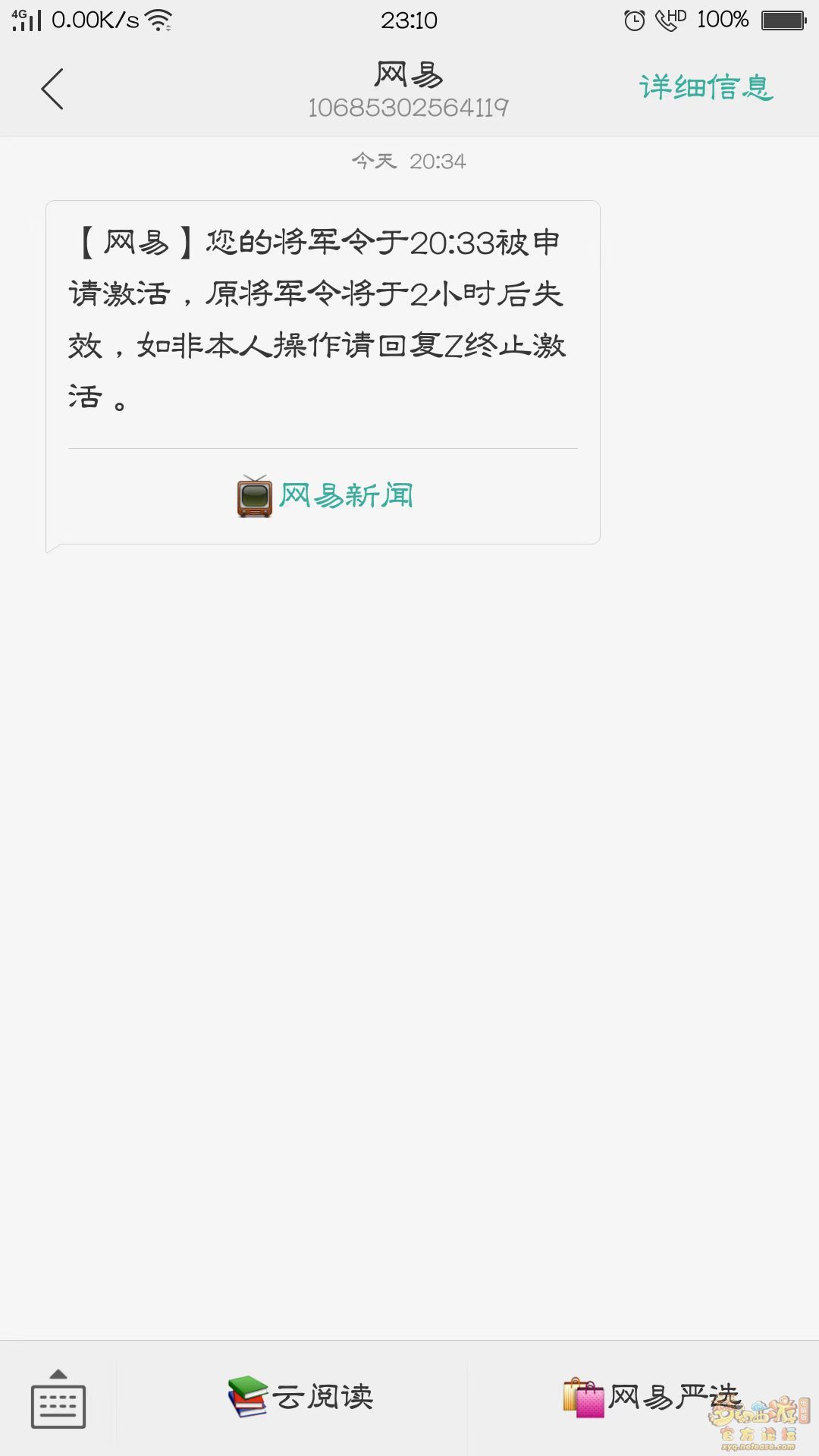Go back to the message list
Screen dimensions: 819x1456
point(52,89)
